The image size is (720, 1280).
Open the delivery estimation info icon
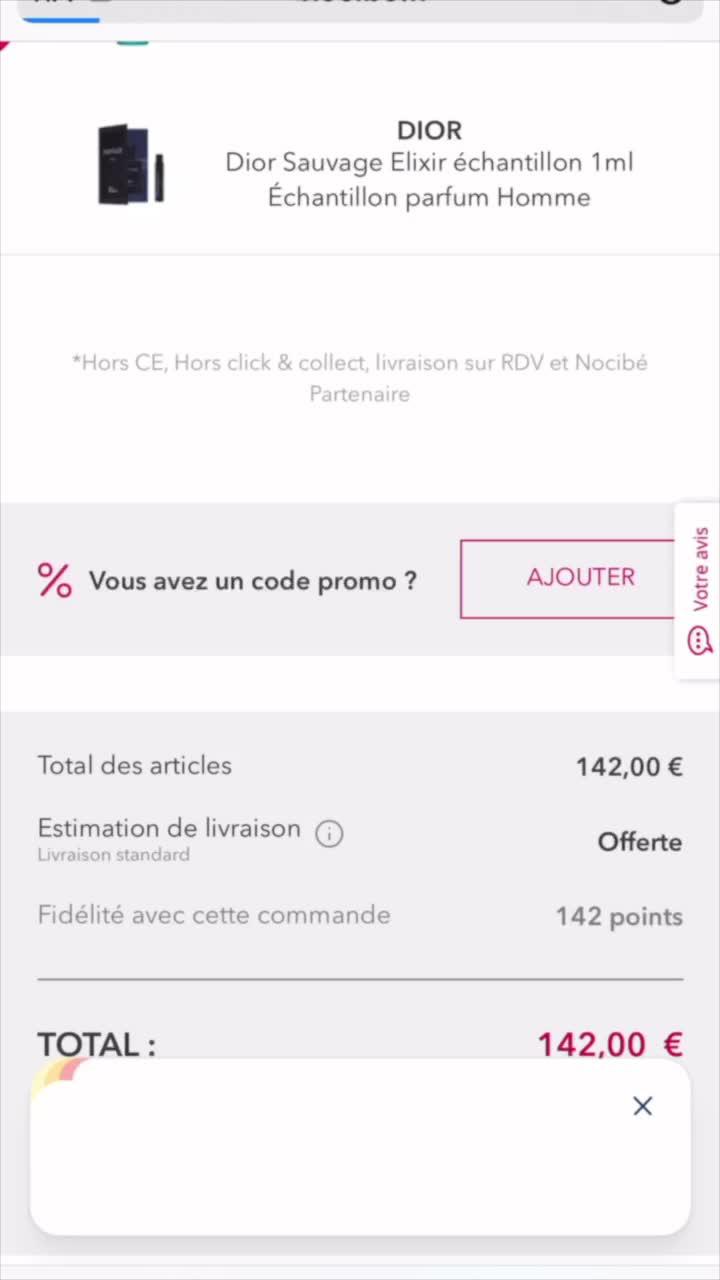pos(329,833)
